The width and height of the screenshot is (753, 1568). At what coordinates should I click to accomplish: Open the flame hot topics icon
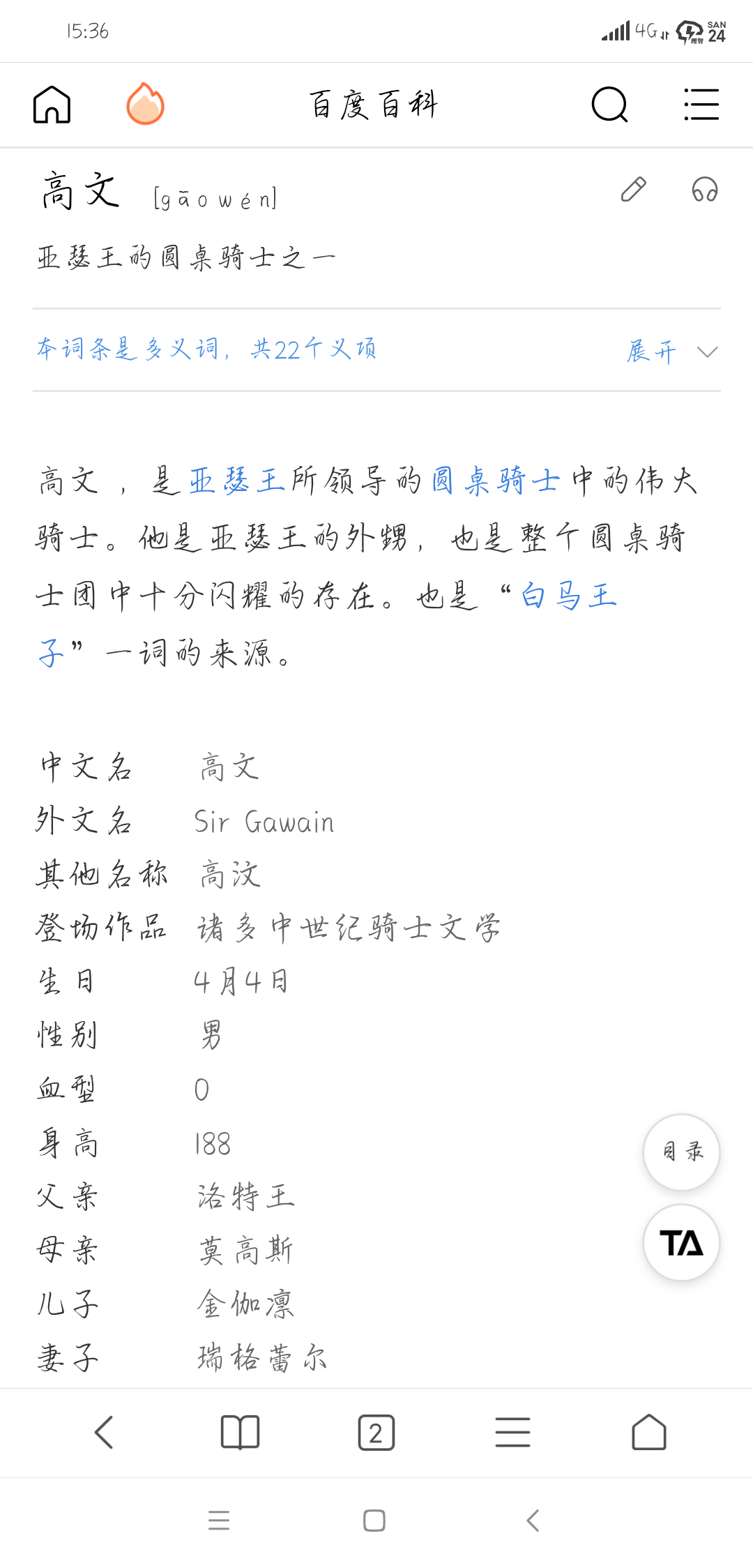coord(145,104)
